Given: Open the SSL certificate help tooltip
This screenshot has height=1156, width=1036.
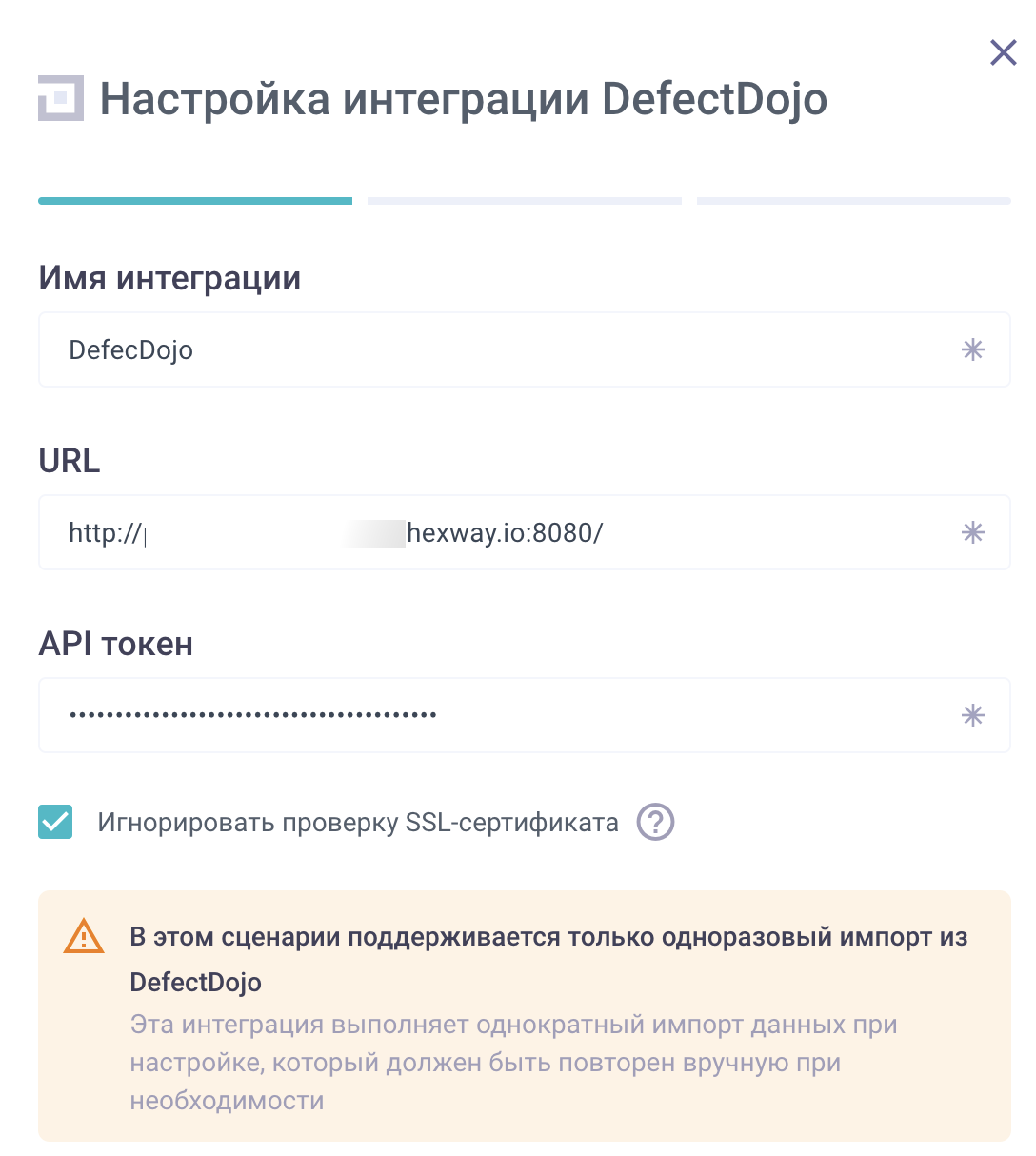Looking at the screenshot, I should click(x=655, y=822).
